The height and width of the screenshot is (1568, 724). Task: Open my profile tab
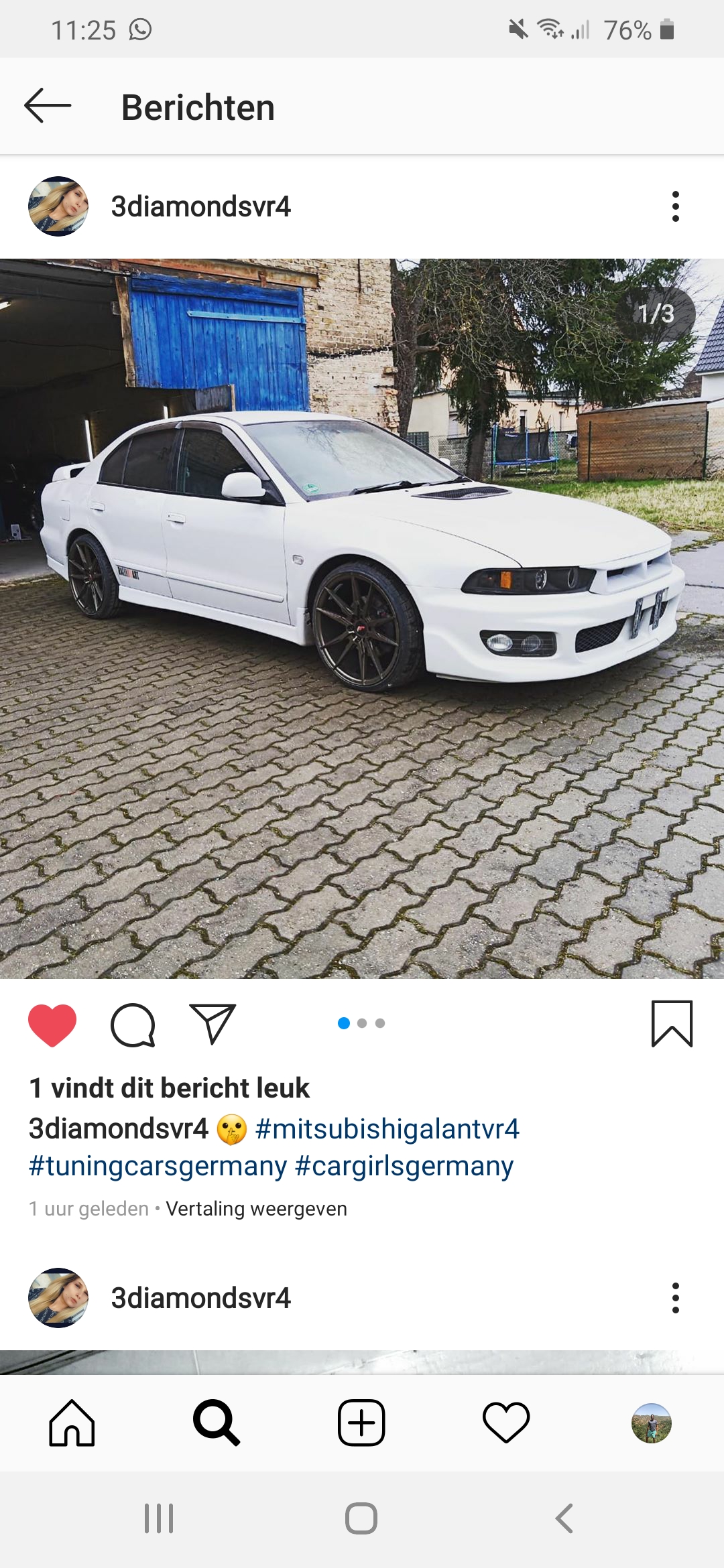click(651, 1423)
